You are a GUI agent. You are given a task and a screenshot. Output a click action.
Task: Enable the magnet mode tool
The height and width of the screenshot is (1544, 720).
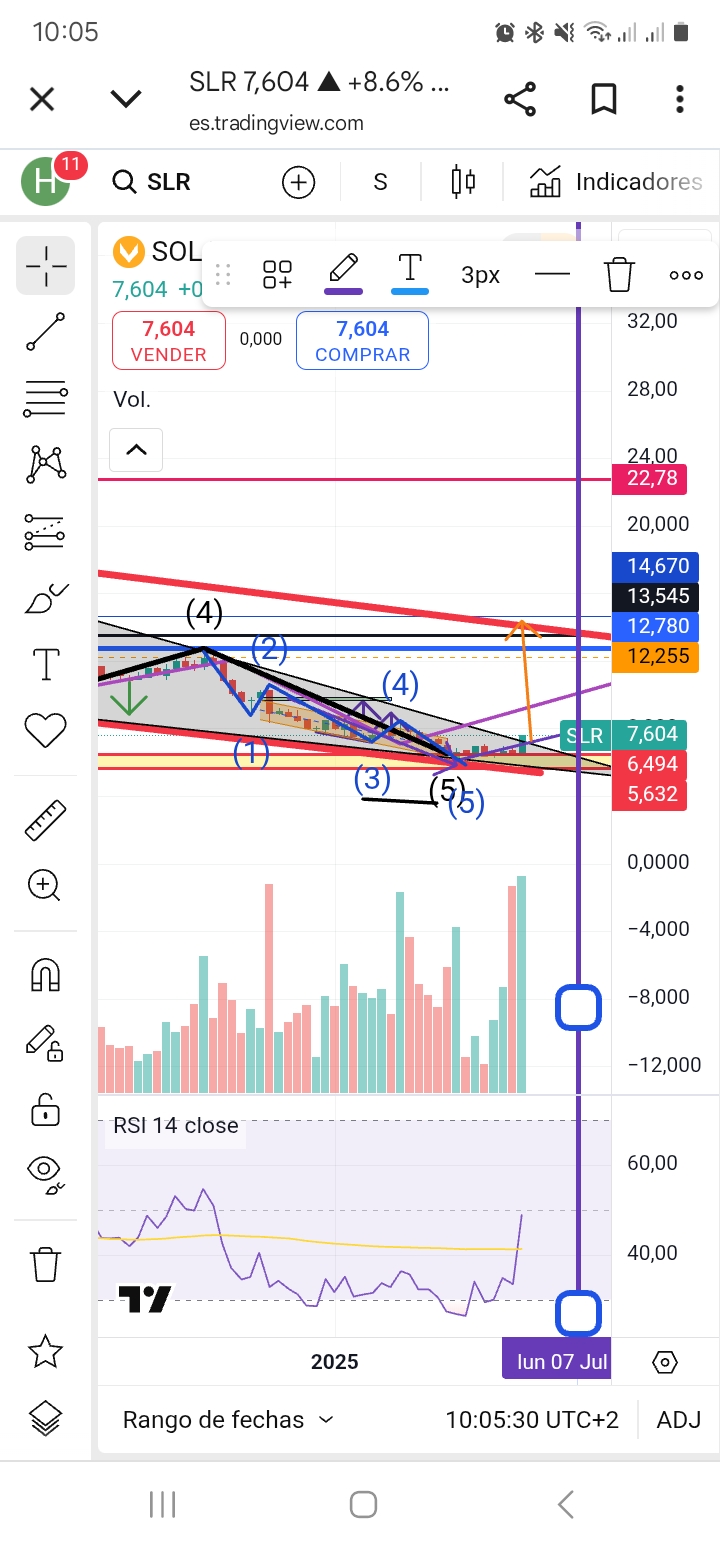[46, 973]
